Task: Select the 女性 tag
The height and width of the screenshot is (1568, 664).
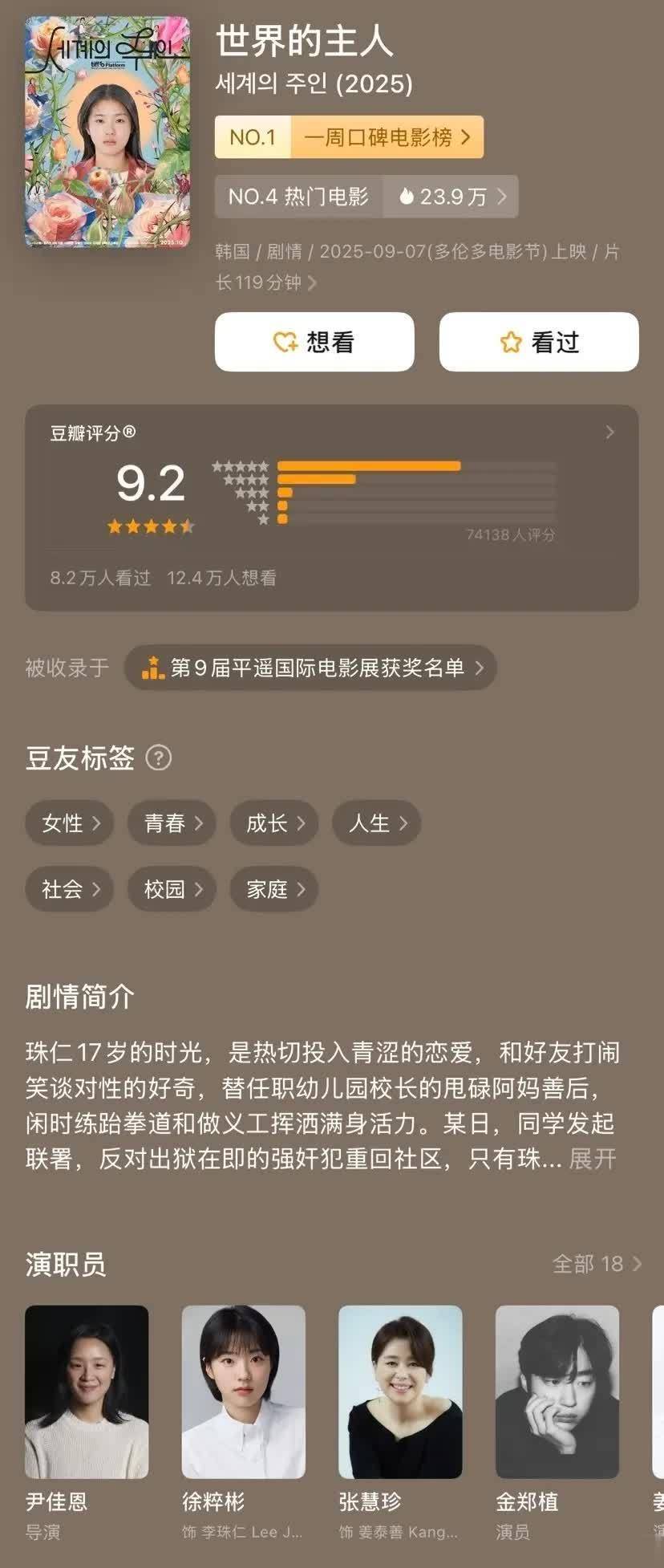Action: pos(70,823)
